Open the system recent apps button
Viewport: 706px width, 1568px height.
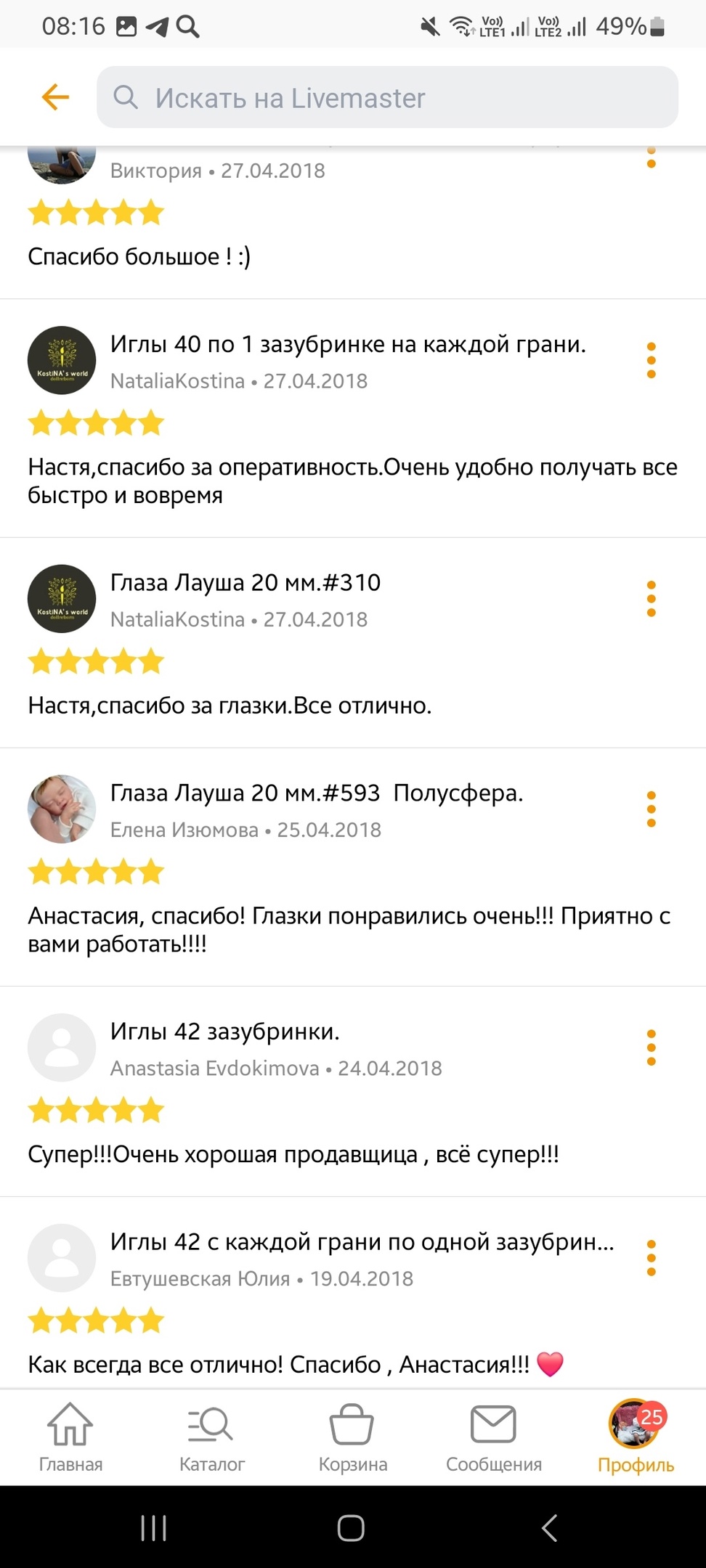pyautogui.click(x=153, y=1528)
